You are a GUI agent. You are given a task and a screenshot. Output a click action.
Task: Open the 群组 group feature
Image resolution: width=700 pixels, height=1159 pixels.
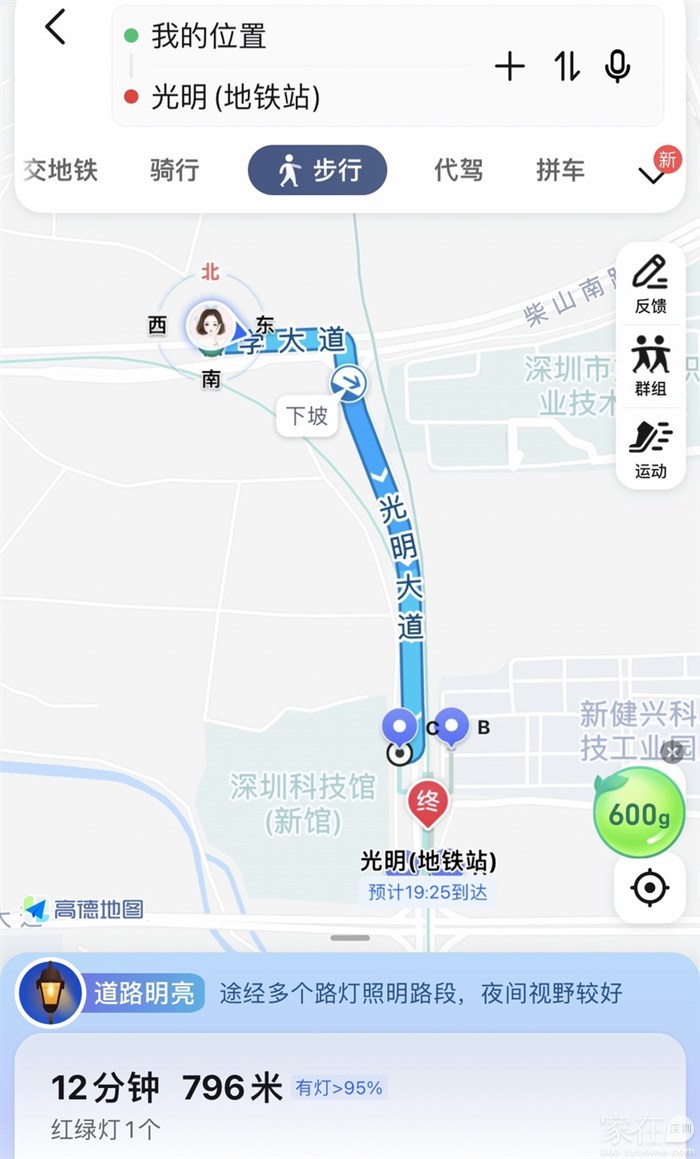point(650,366)
